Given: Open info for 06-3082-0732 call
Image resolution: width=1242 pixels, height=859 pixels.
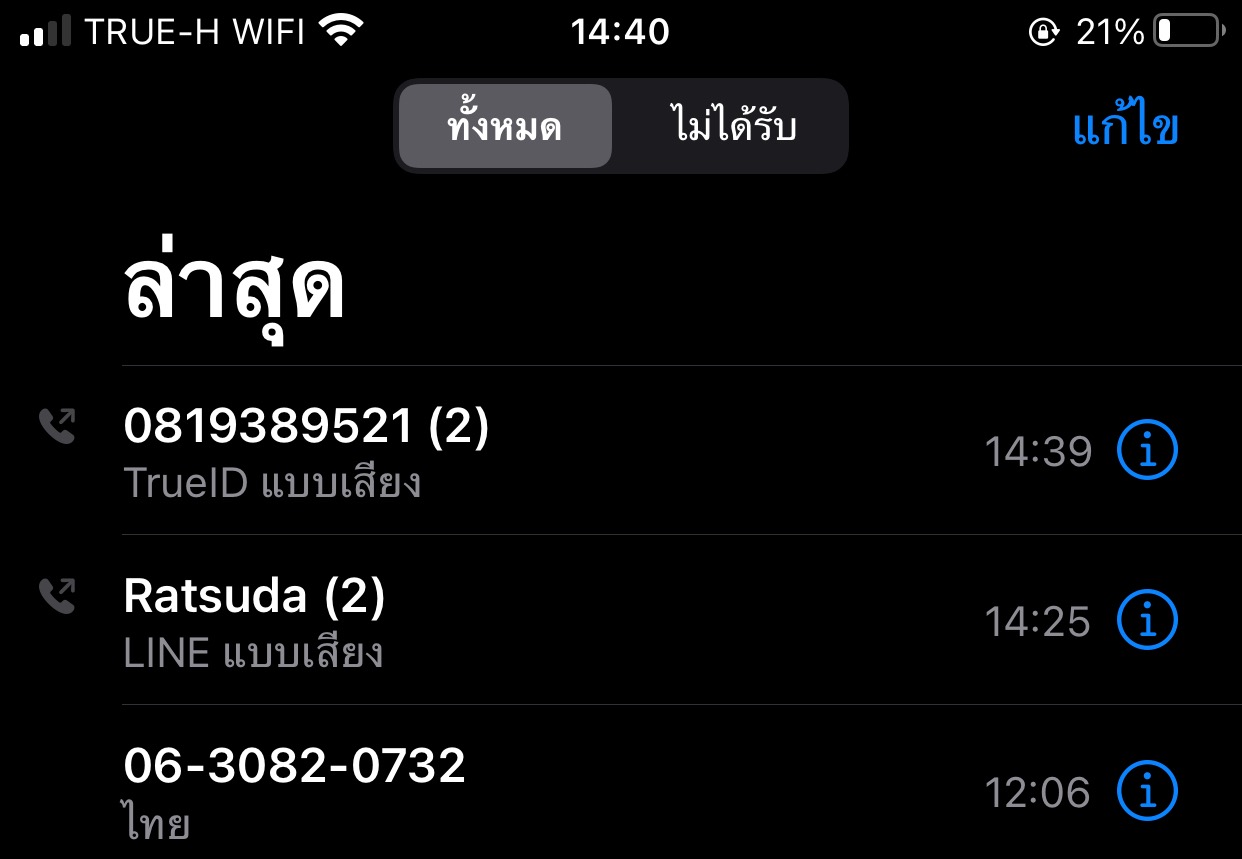Looking at the screenshot, I should 1147,791.
